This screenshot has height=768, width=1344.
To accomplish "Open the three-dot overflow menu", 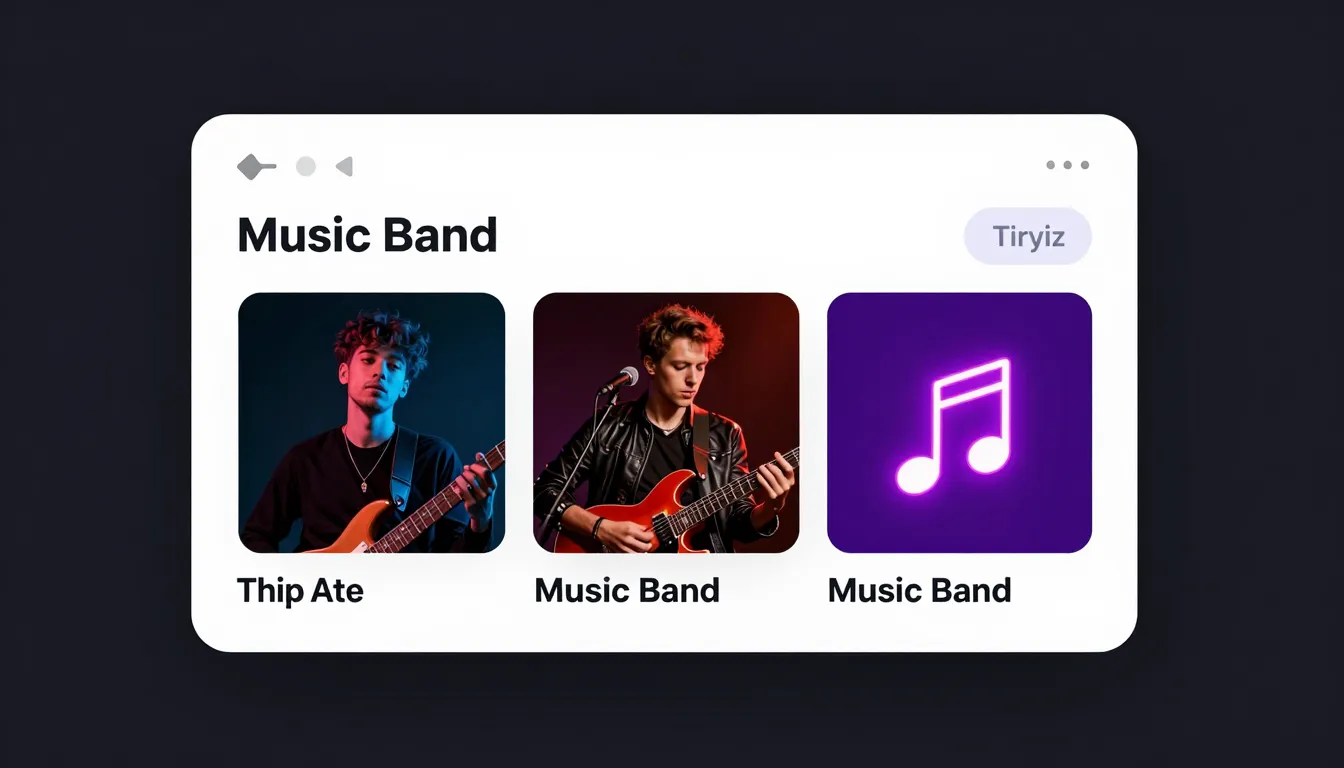I will (1067, 165).
